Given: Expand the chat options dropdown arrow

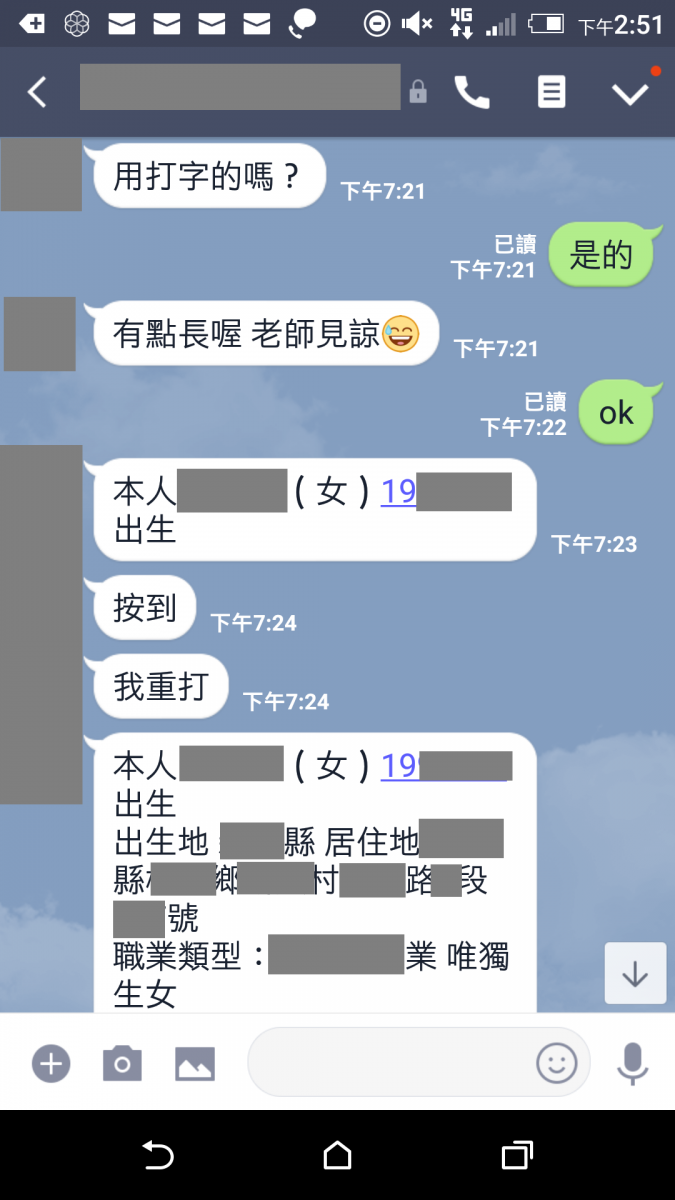Looking at the screenshot, I should tap(630, 93).
